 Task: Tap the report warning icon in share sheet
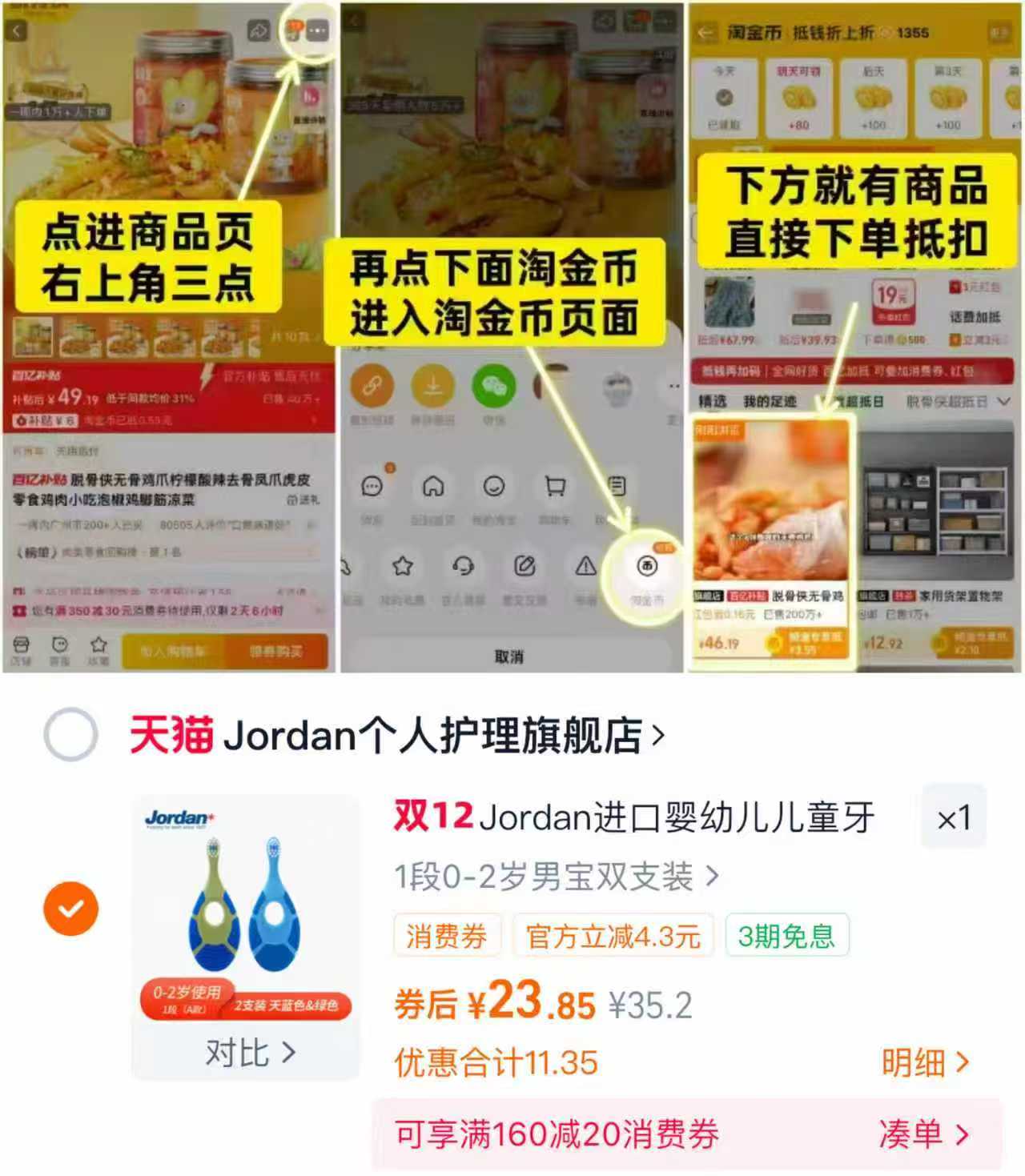585,566
